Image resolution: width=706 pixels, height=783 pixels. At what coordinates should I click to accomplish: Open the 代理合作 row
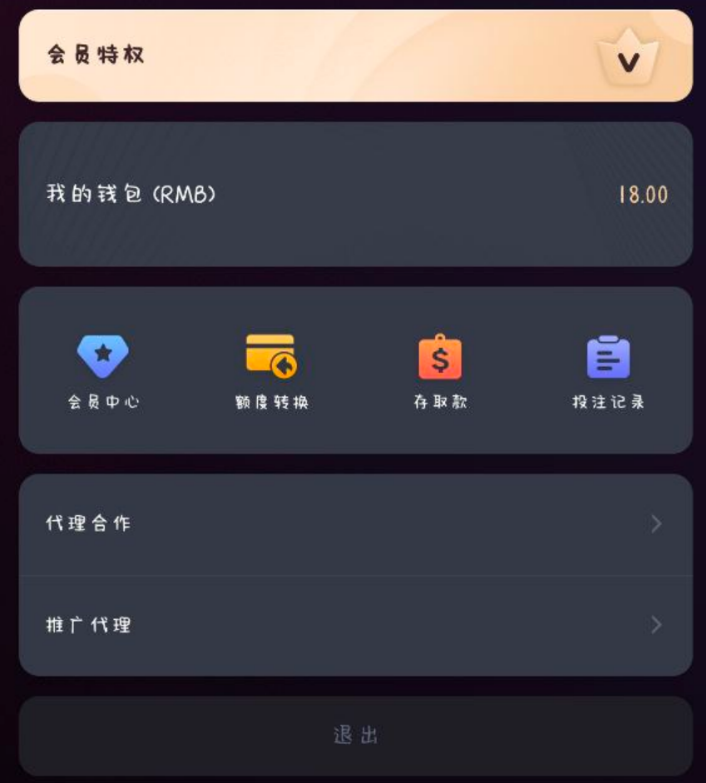pyautogui.click(x=355, y=524)
